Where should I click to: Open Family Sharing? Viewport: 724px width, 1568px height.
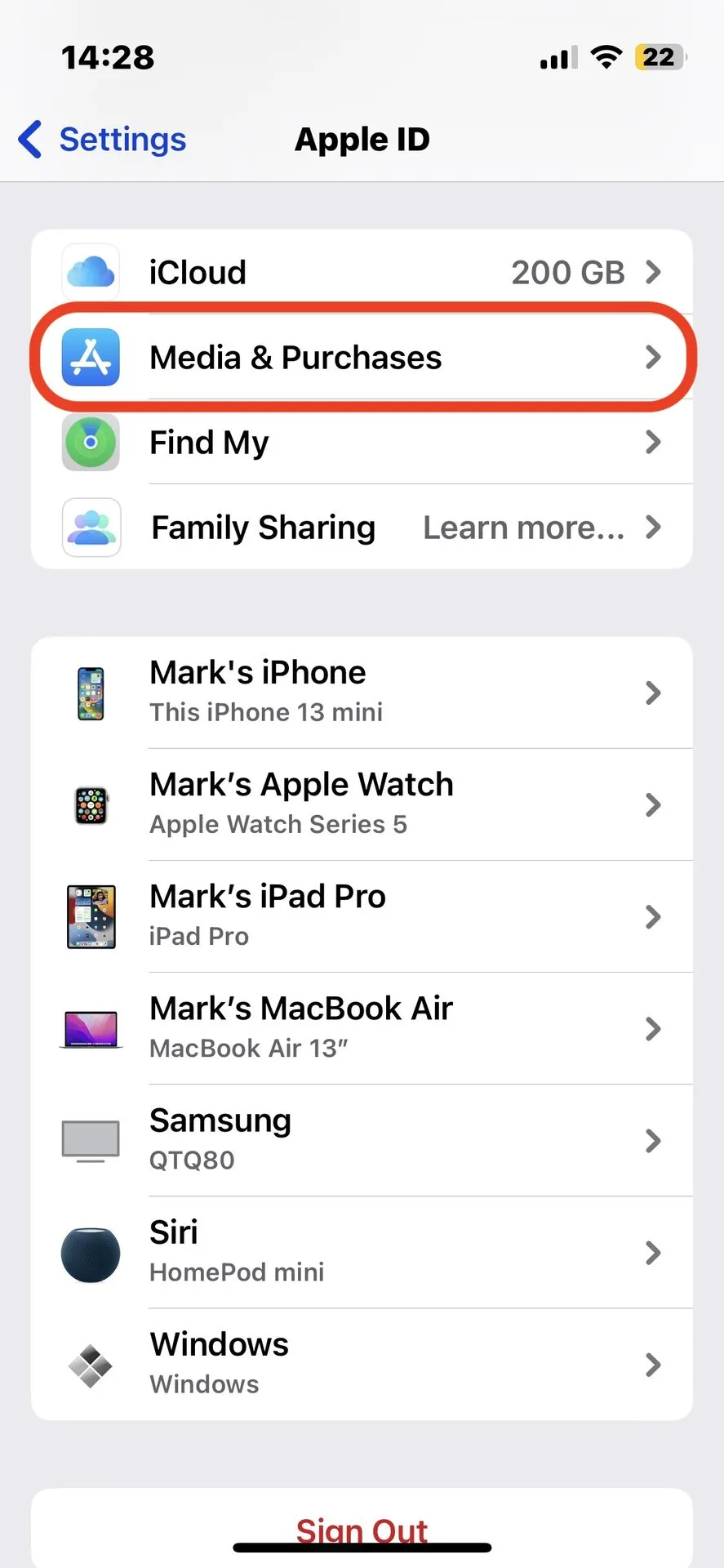click(x=362, y=528)
